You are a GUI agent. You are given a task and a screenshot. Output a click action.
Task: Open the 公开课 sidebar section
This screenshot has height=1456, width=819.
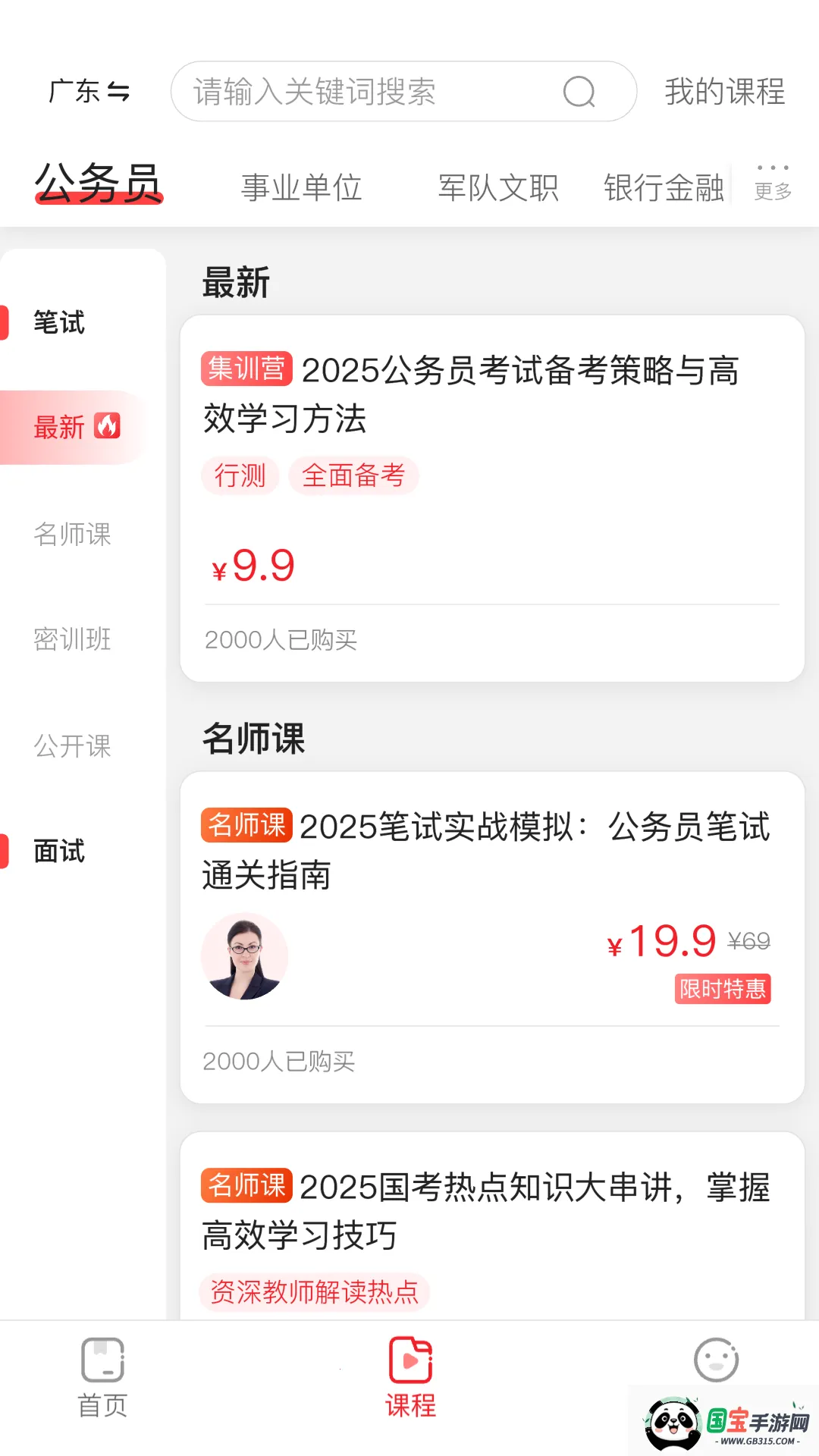[x=72, y=747]
